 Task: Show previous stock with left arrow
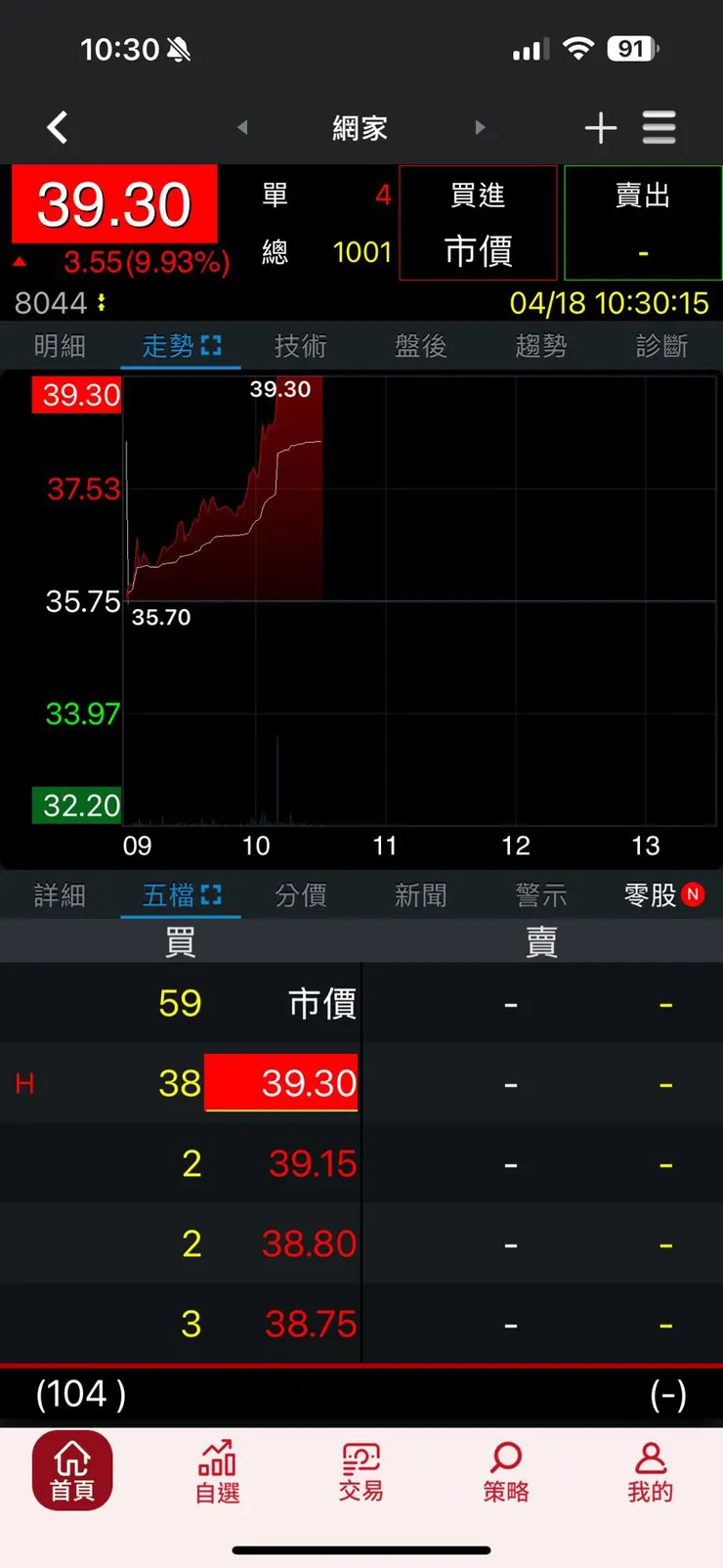click(x=241, y=127)
